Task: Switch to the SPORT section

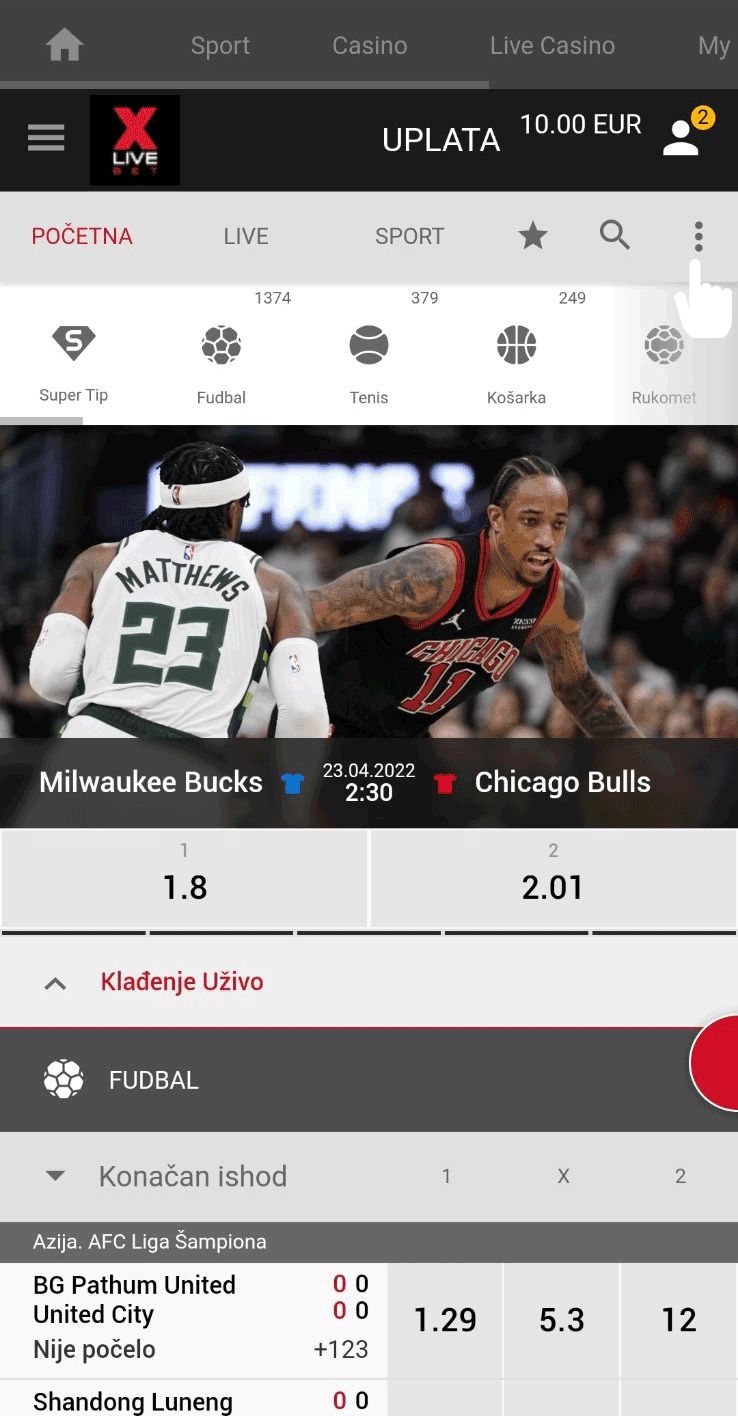Action: pyautogui.click(x=409, y=237)
